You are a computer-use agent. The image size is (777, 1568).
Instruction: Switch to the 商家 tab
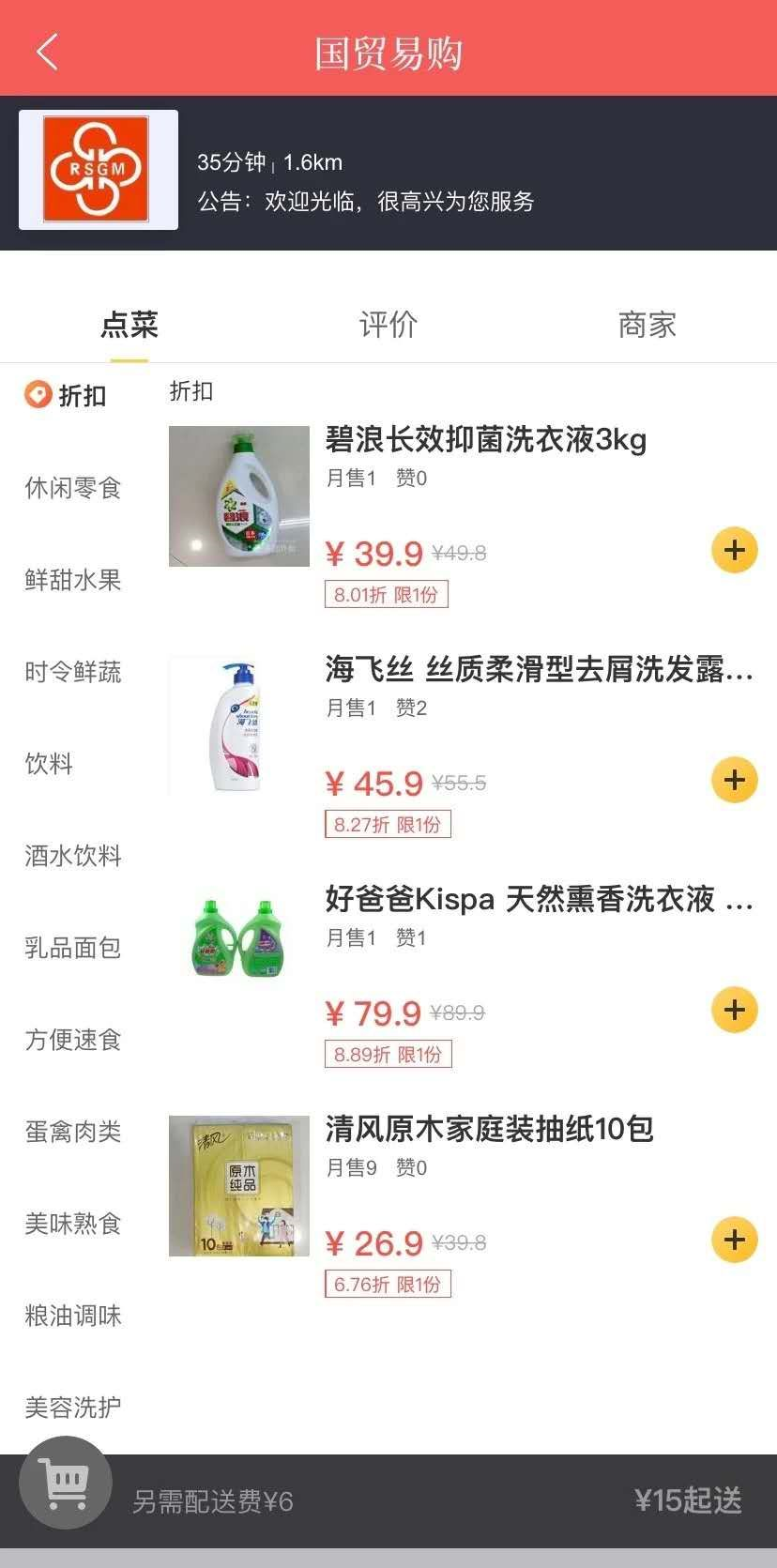pyautogui.click(x=647, y=325)
